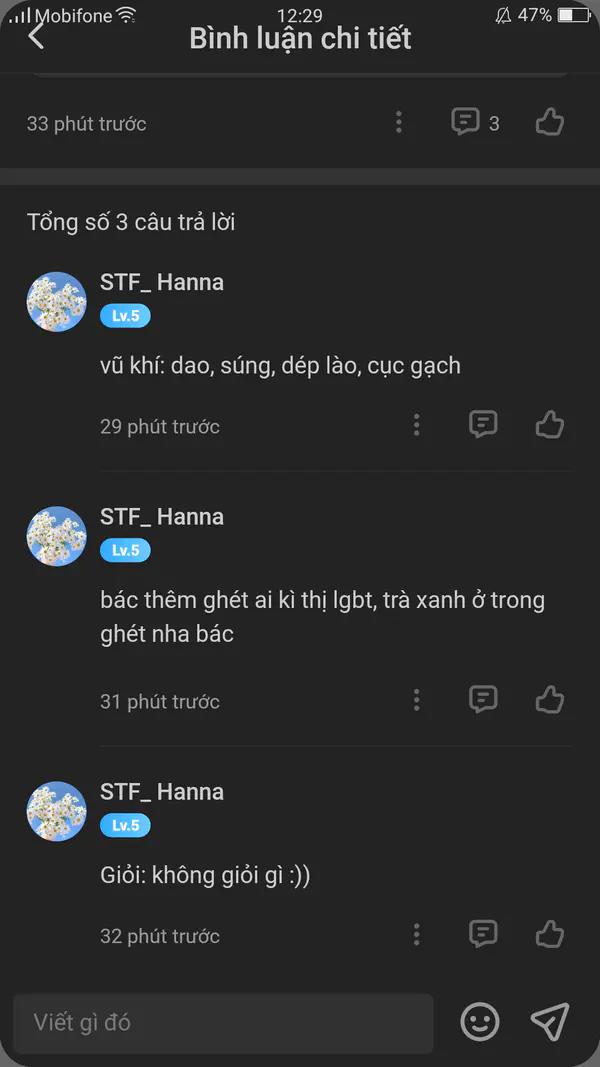Like the reply posted 31 phút trước

coord(549,700)
